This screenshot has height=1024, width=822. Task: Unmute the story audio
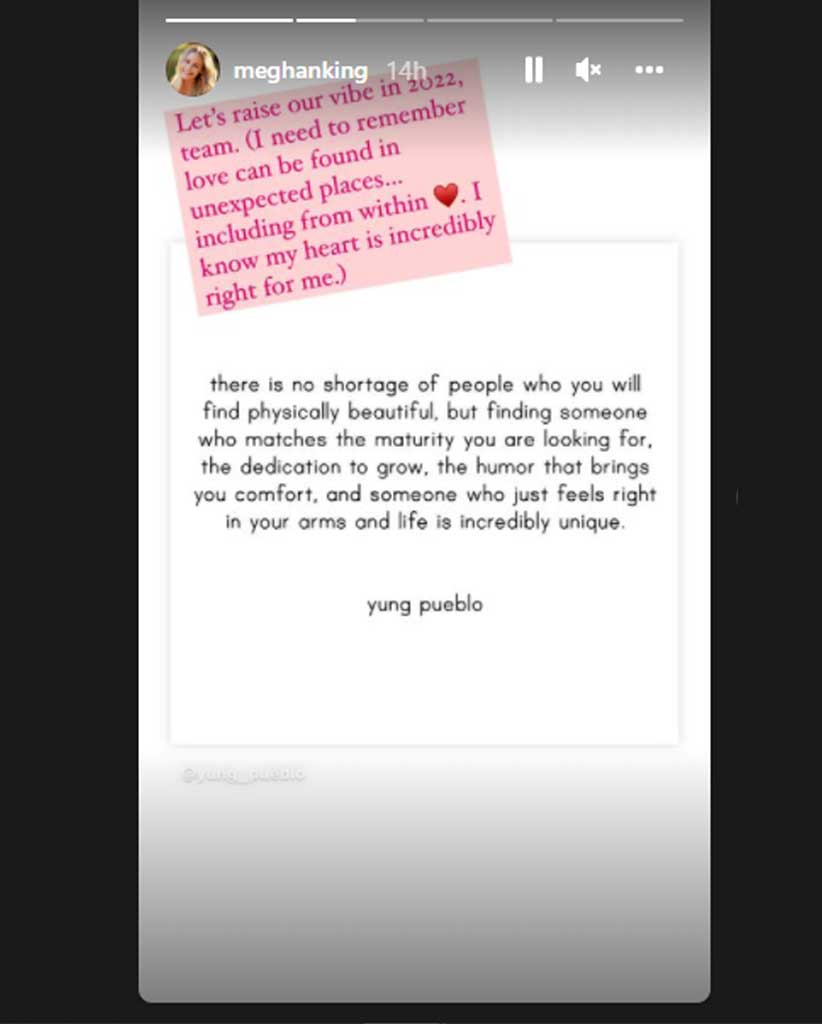(x=588, y=69)
